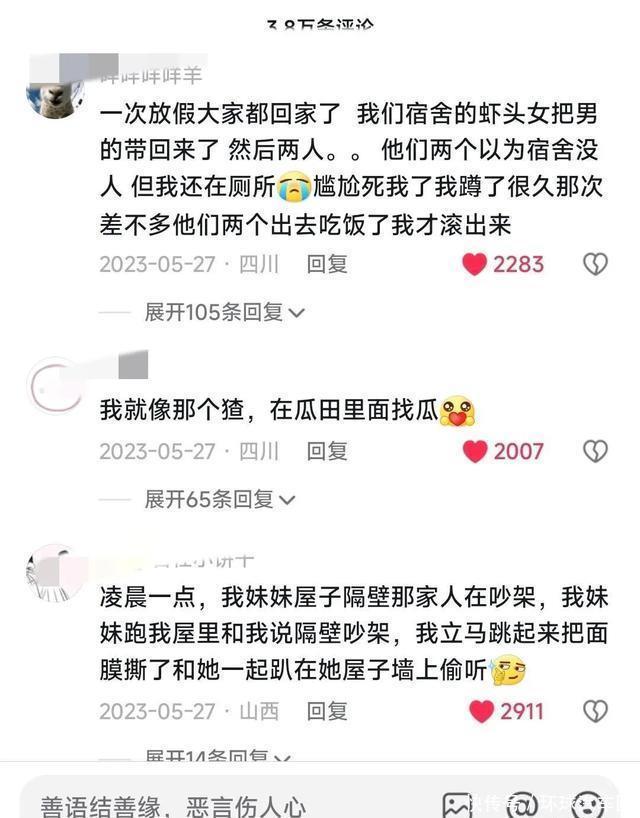Dislike the comment with 2007 likes
The width and height of the screenshot is (640, 818).
[595, 451]
